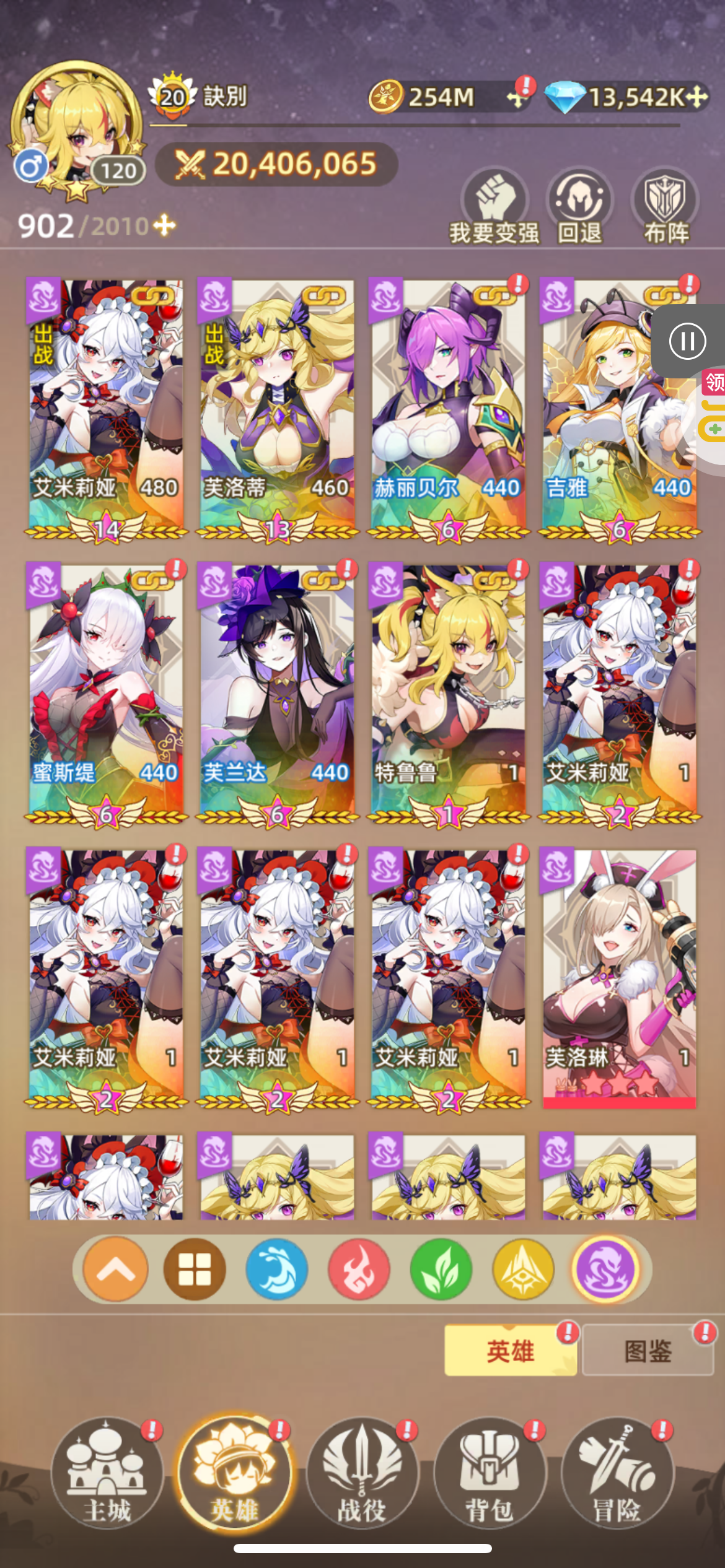The image size is (725, 1568).
Task: Filter heroes by water element
Action: click(x=276, y=1270)
